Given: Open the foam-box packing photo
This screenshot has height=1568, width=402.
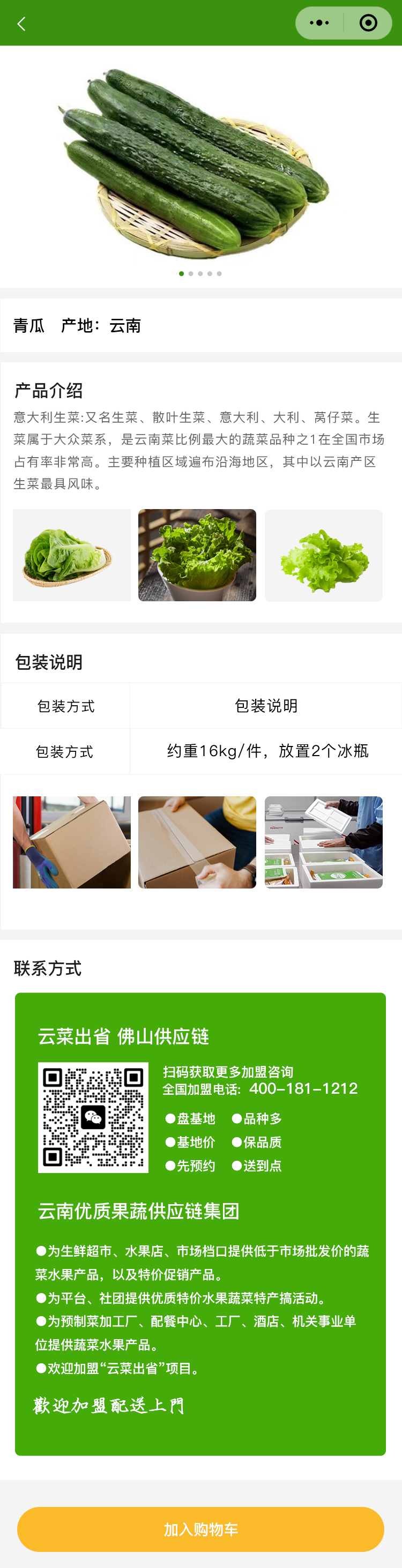Looking at the screenshot, I should pyautogui.click(x=323, y=842).
